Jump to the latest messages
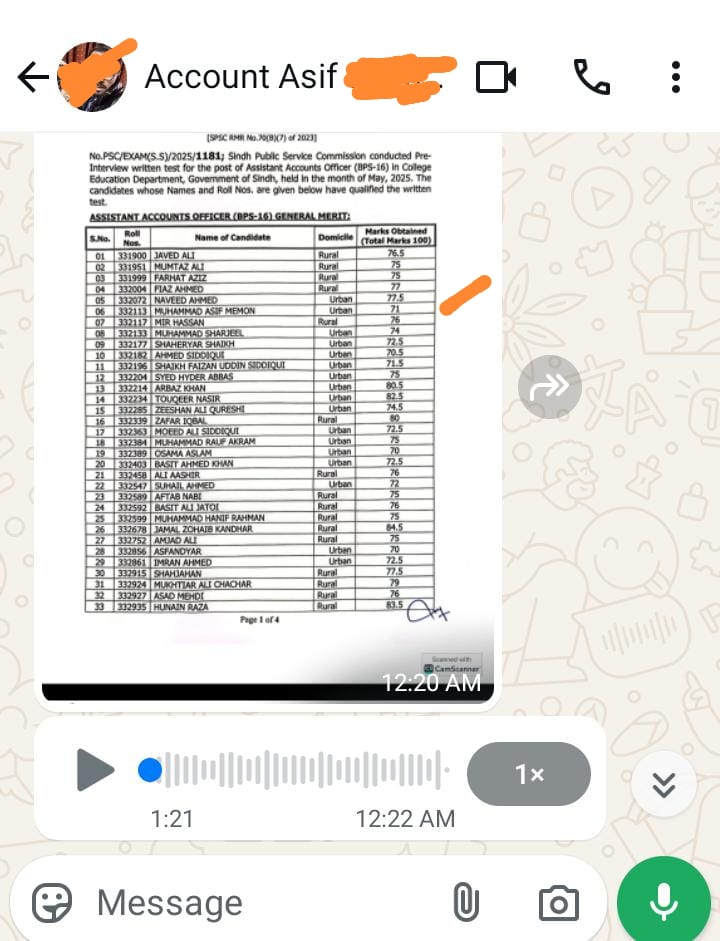 [x=664, y=785]
